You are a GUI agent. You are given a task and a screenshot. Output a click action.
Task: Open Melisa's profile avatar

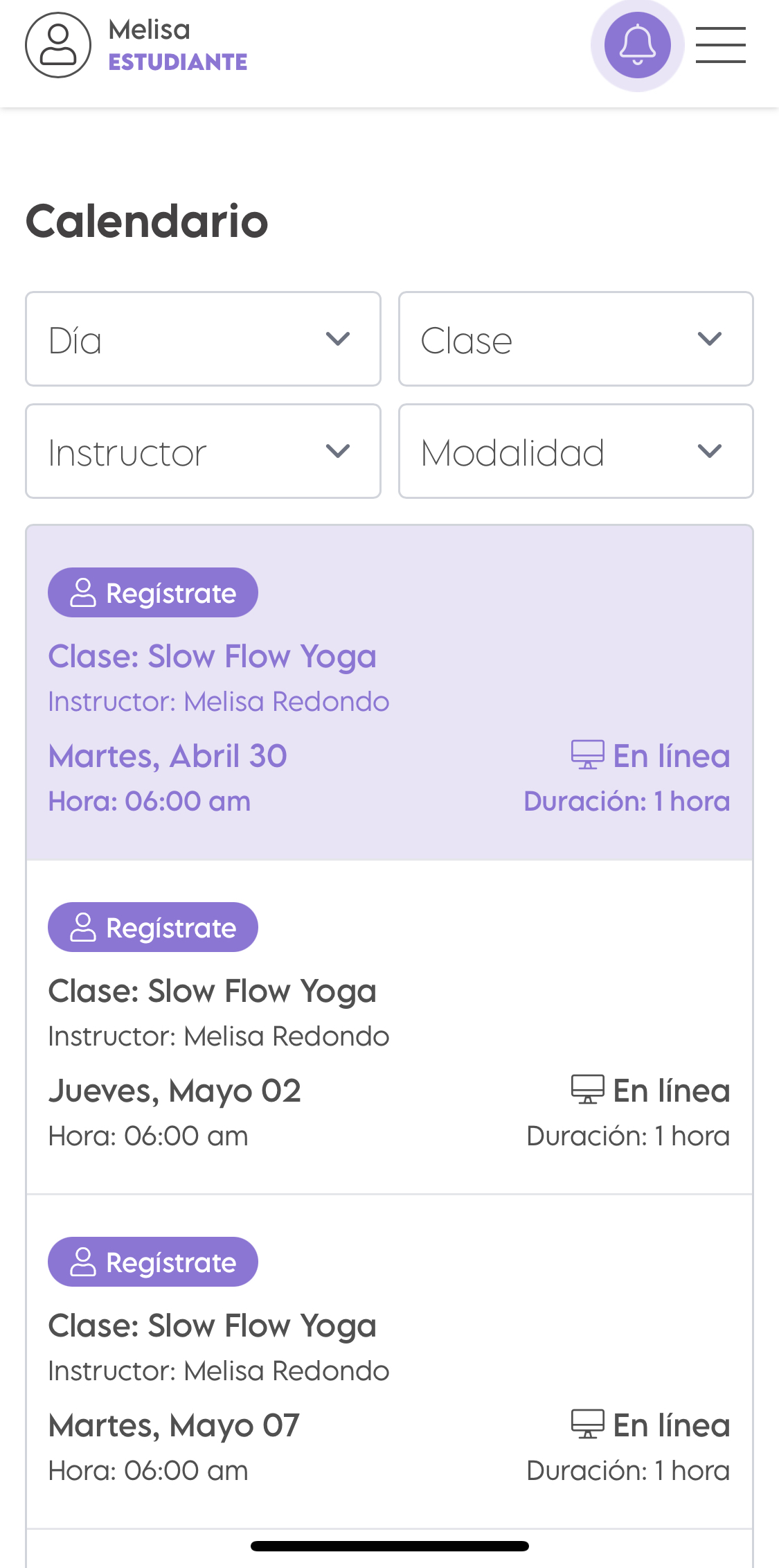point(58,45)
